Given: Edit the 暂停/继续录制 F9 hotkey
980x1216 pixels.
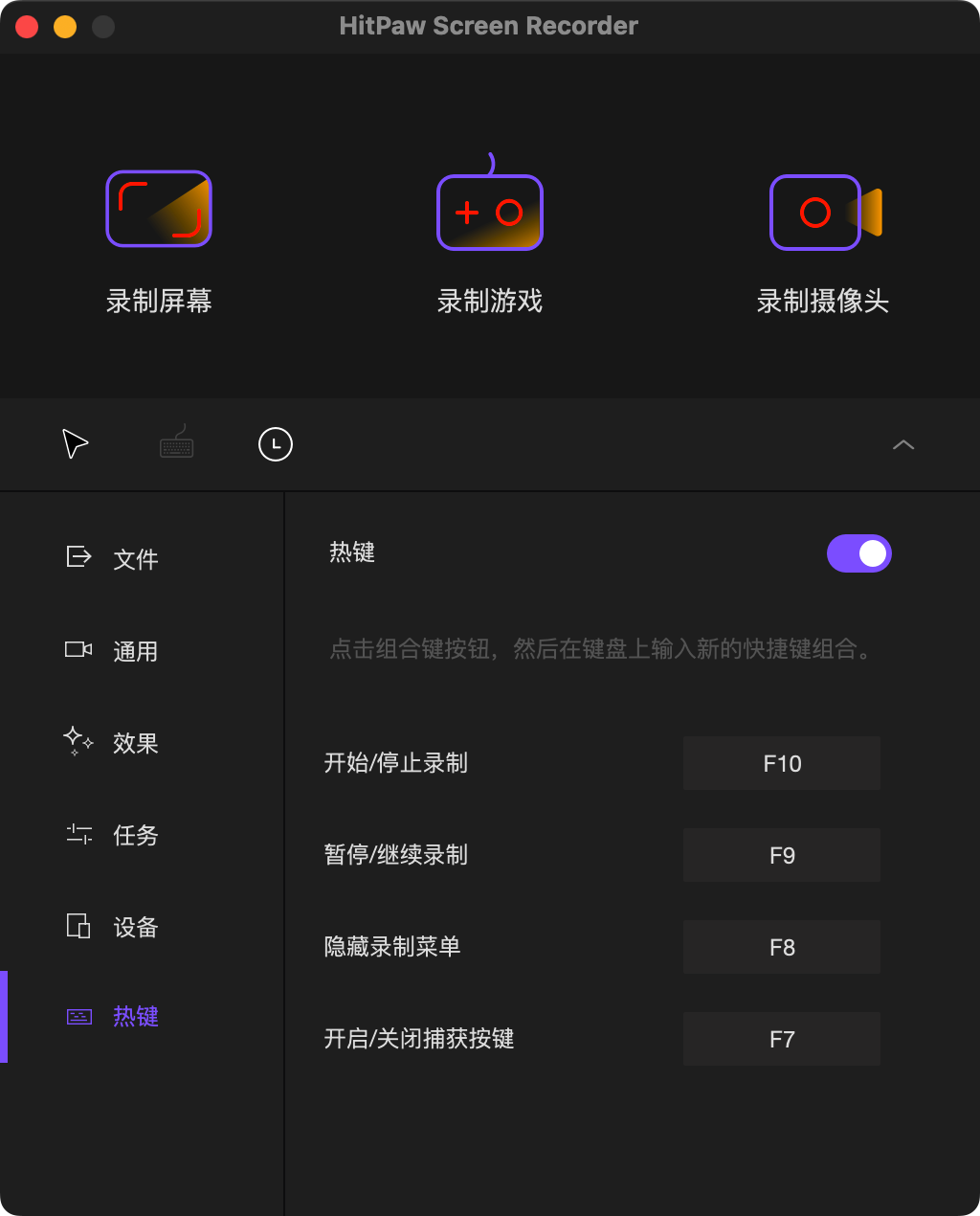Looking at the screenshot, I should coord(781,855).
